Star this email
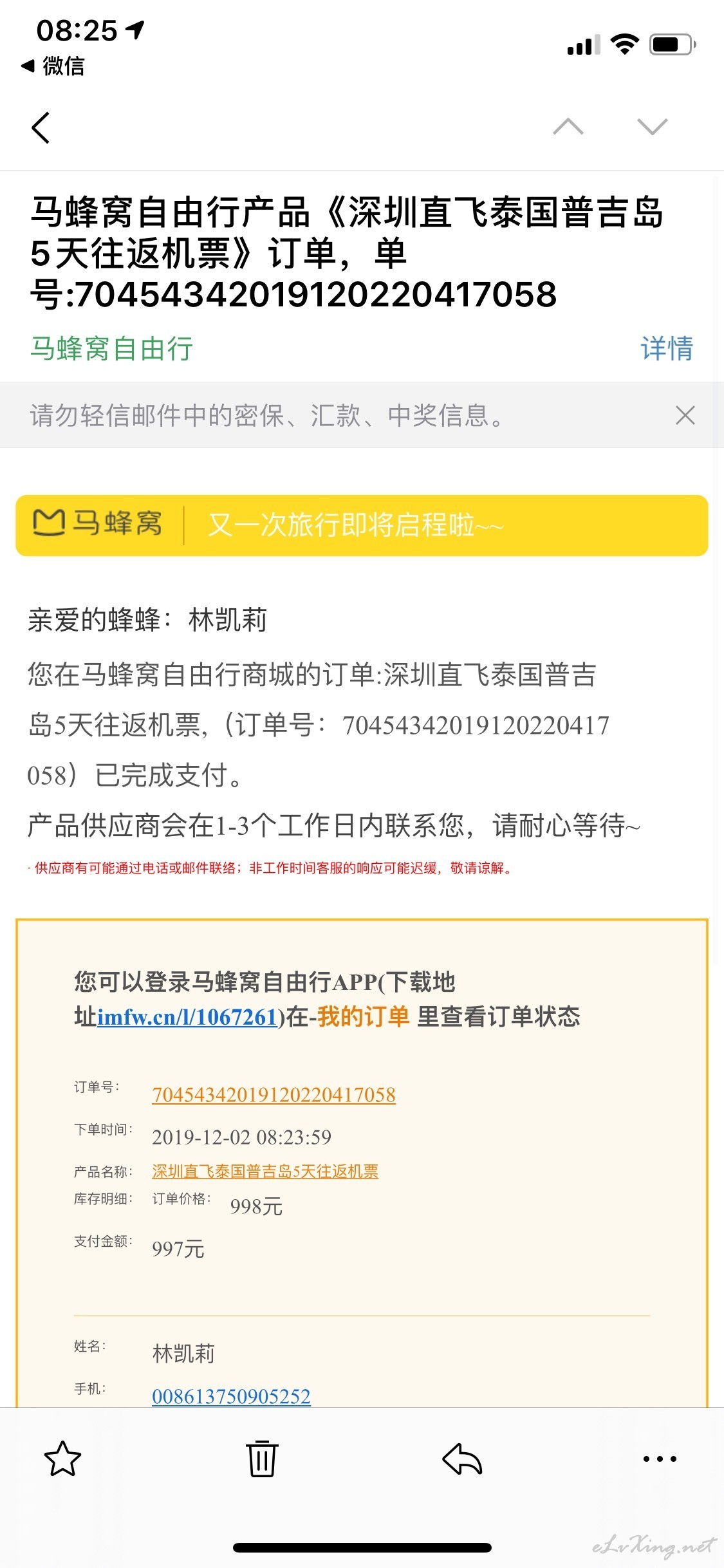Screen dimensions: 724x1568 click(x=62, y=1459)
